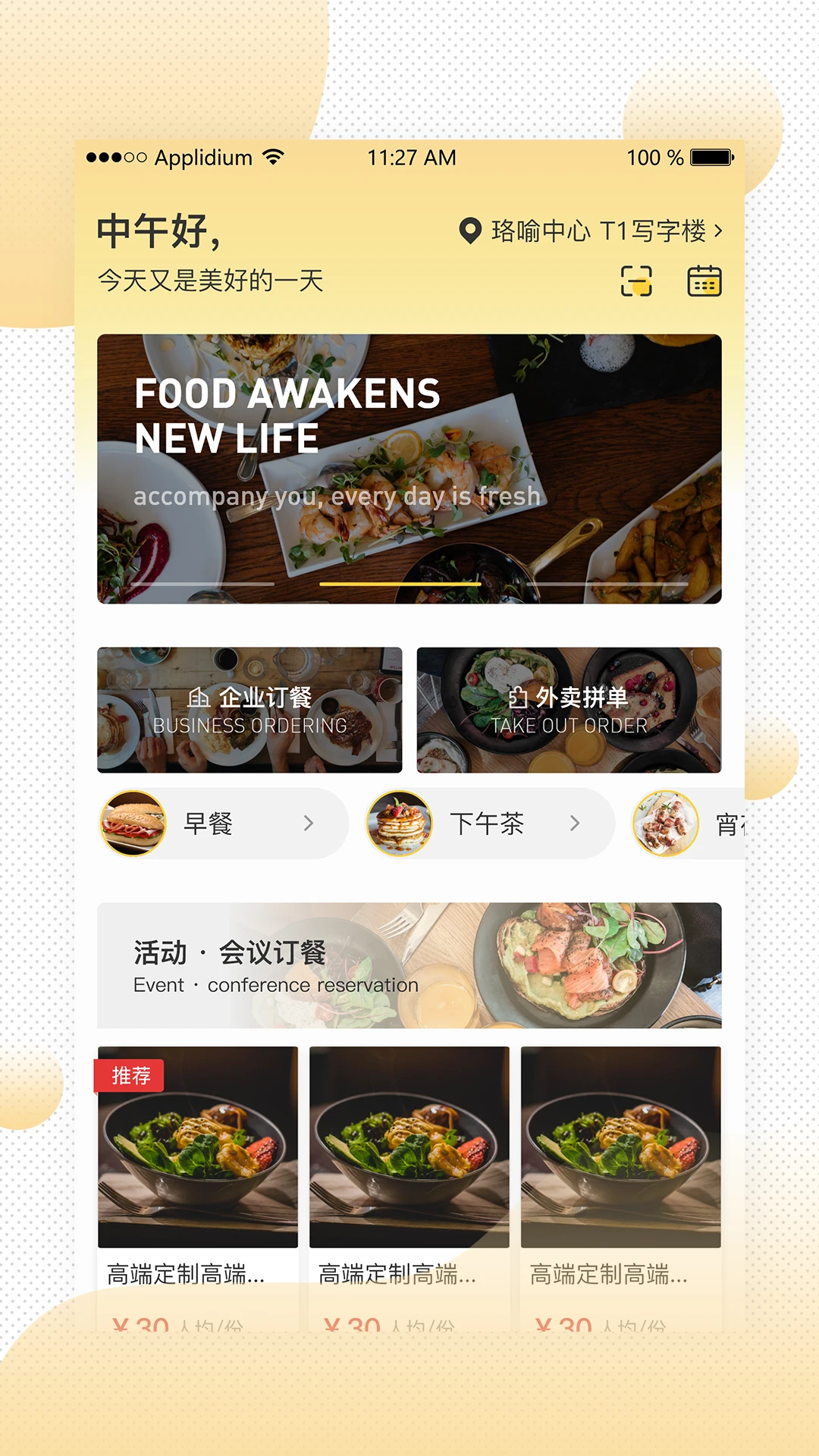
Task: Open the calendar icon near the scanner
Action: tap(703, 281)
